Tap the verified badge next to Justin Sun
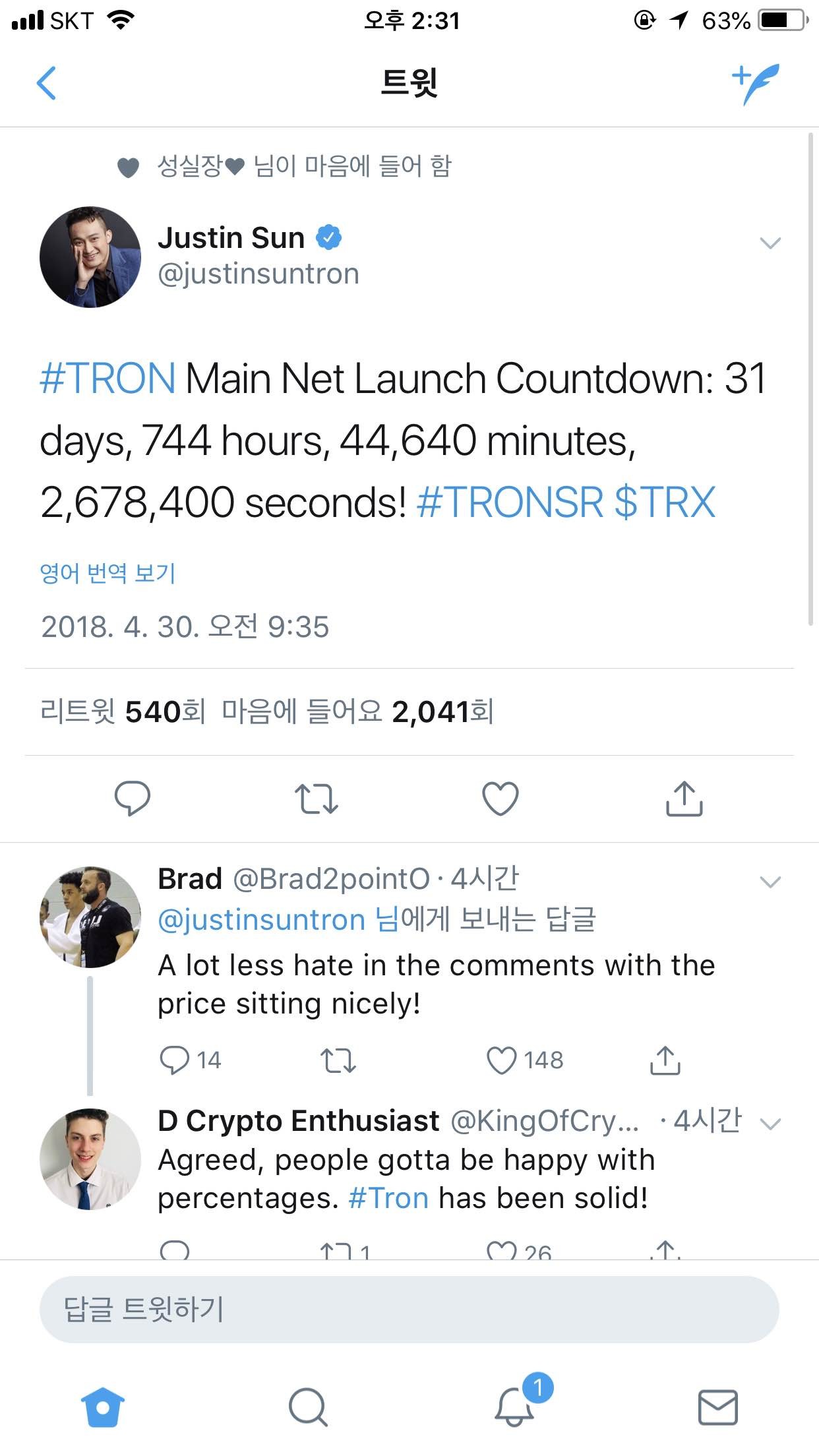This screenshot has width=819, height=1456. [x=330, y=237]
